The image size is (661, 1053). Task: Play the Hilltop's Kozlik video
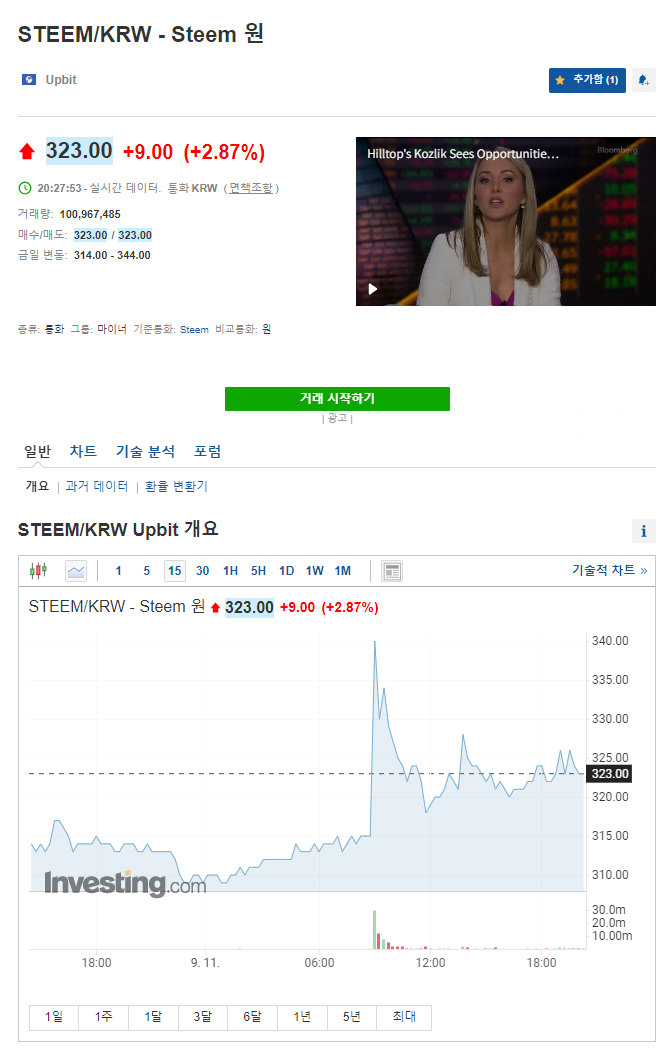[373, 289]
